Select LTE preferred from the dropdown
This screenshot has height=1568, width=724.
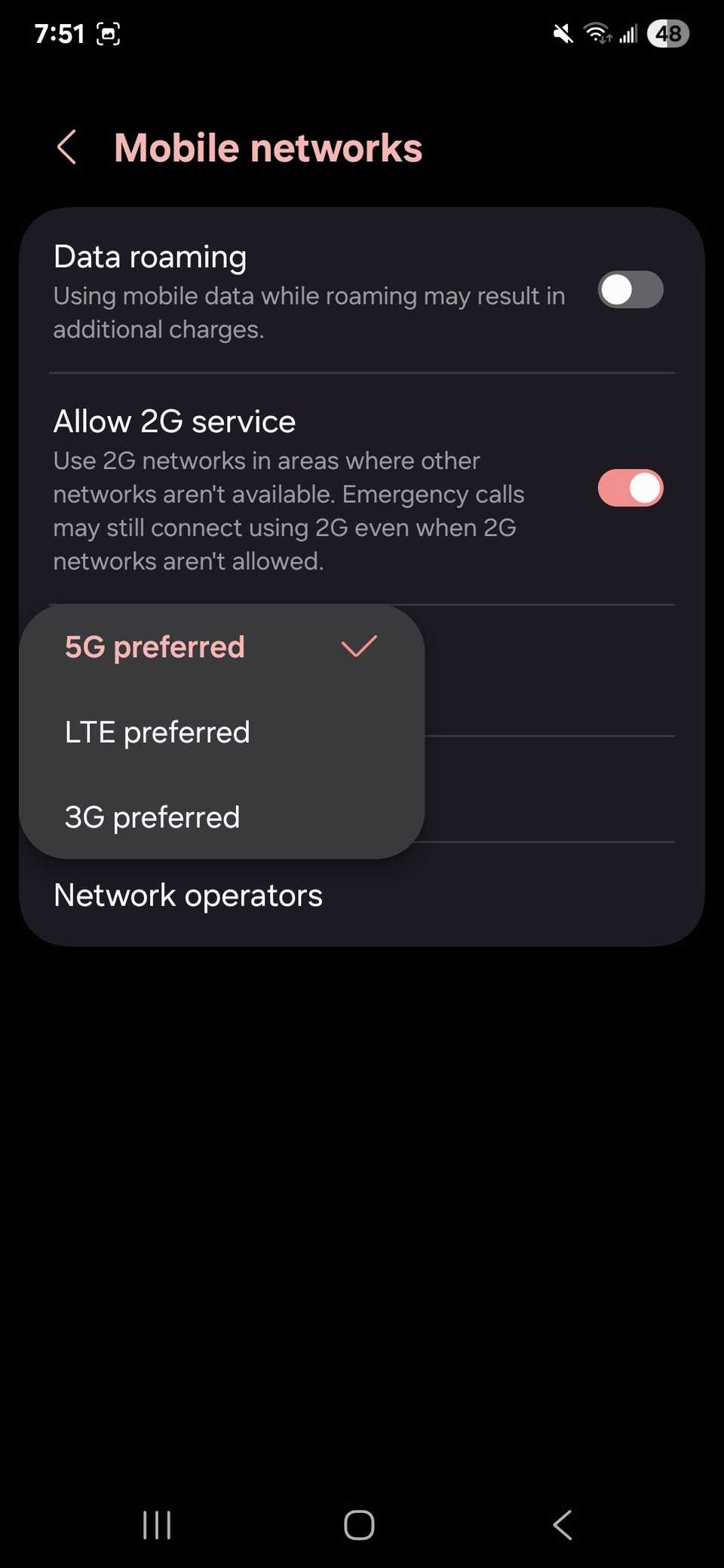(x=157, y=731)
